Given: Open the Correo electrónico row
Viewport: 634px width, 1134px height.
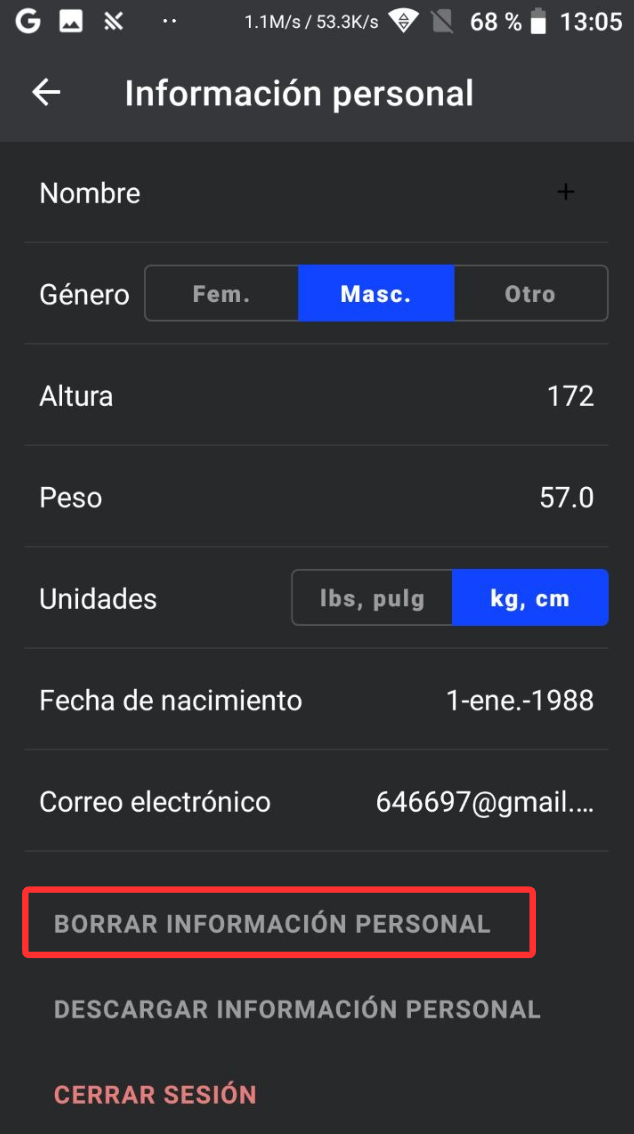Looking at the screenshot, I should click(x=317, y=801).
